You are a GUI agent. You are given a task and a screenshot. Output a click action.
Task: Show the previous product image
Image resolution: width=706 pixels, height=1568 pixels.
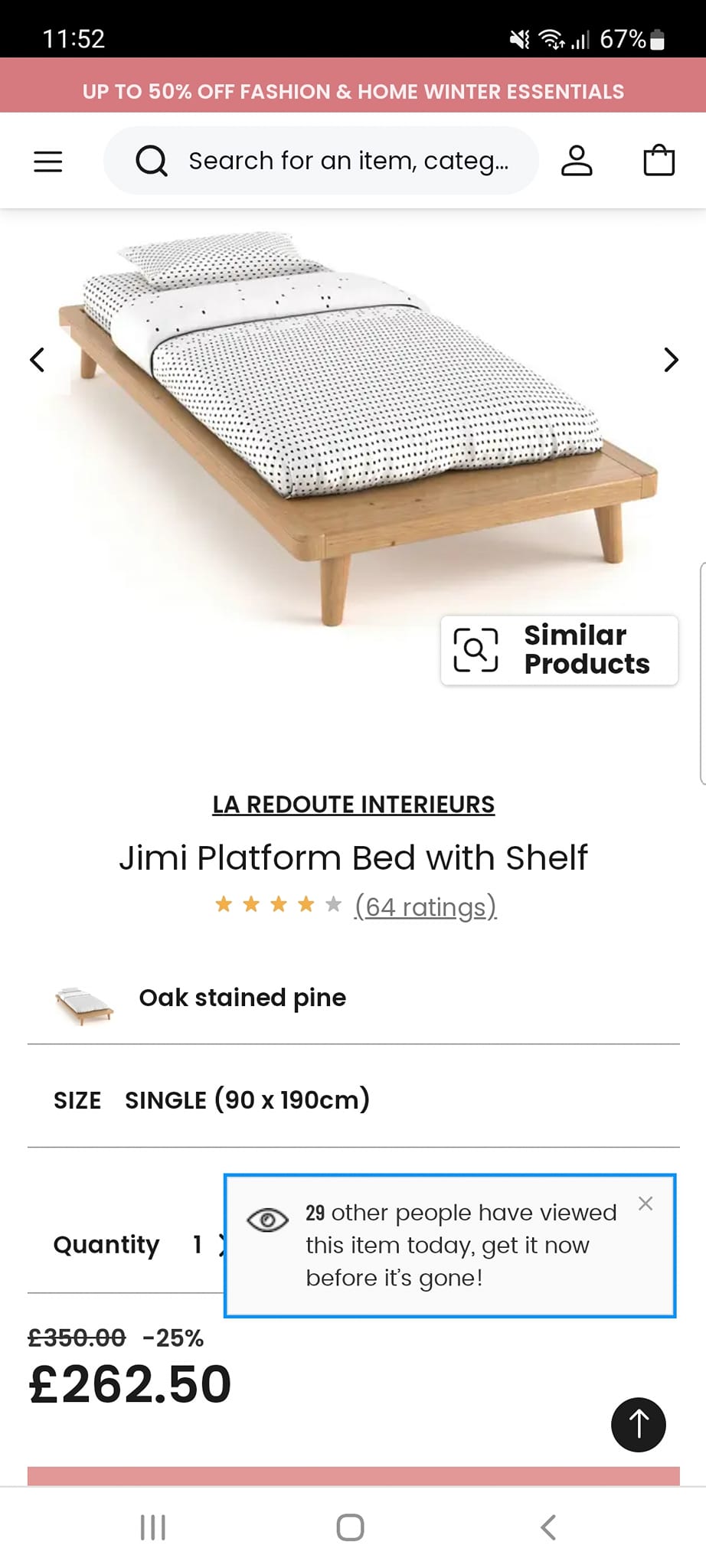[x=37, y=359]
